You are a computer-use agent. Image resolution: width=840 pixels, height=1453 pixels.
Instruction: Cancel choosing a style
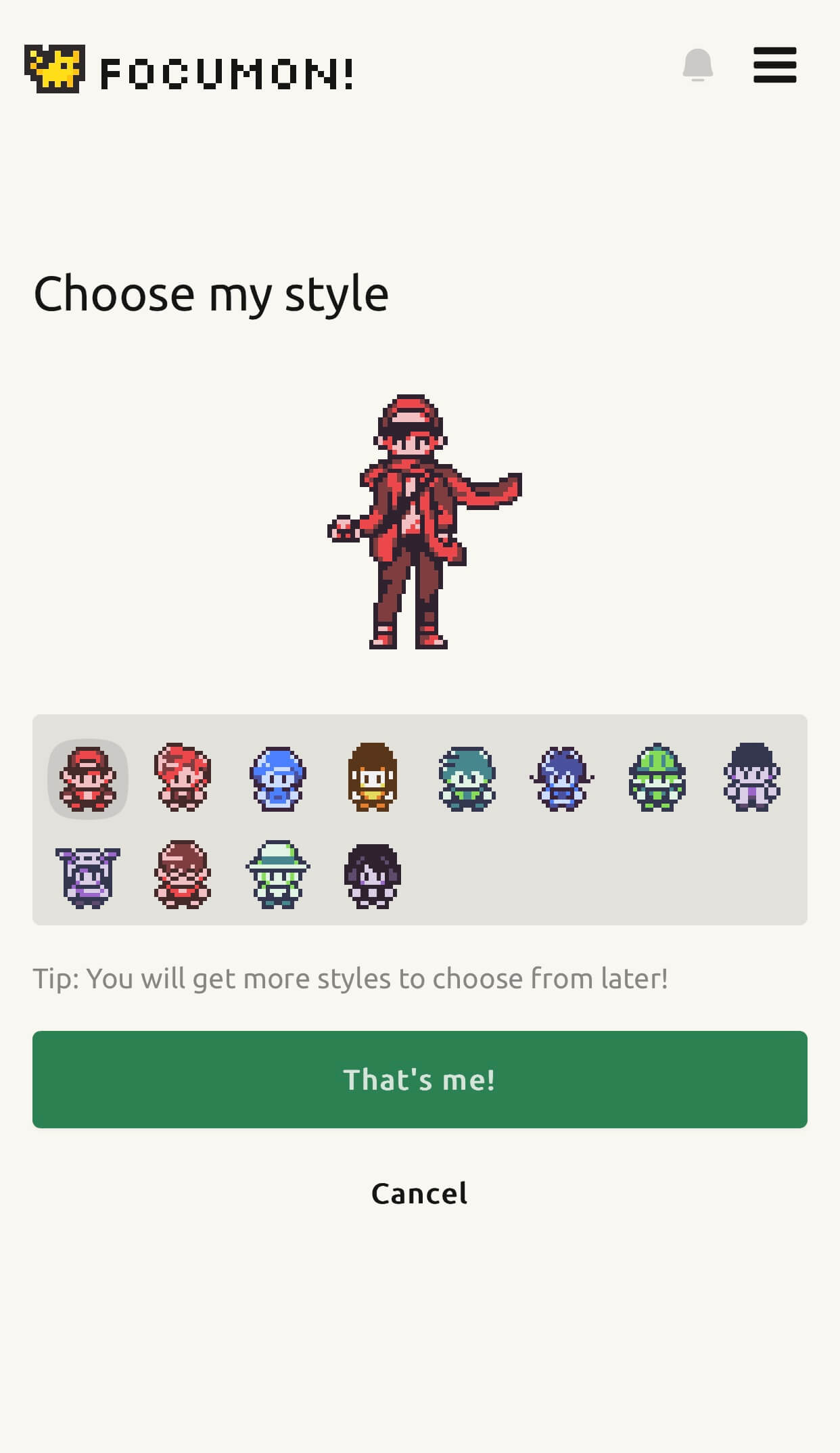click(x=419, y=1194)
